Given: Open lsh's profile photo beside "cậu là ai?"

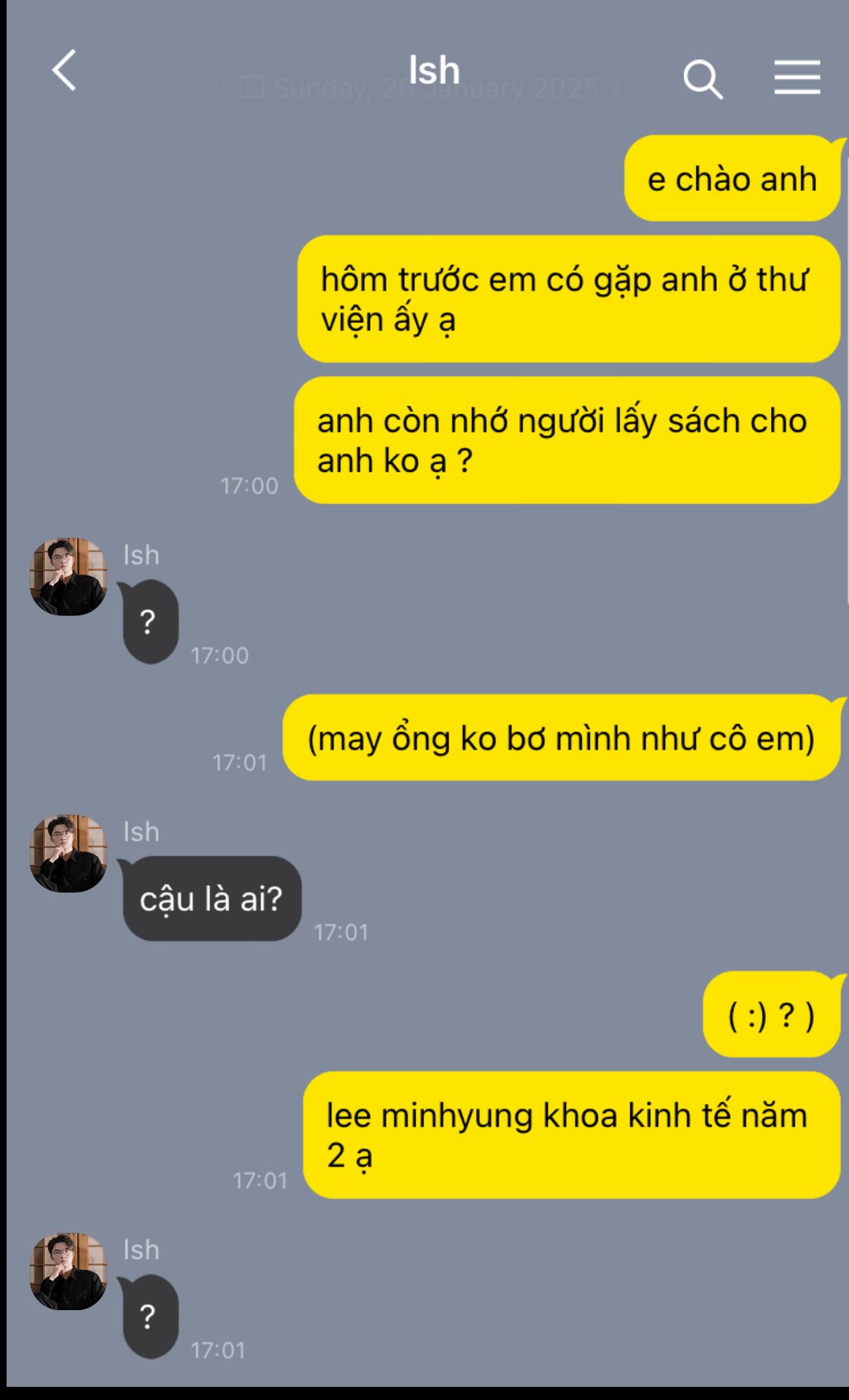Looking at the screenshot, I should pos(69,853).
